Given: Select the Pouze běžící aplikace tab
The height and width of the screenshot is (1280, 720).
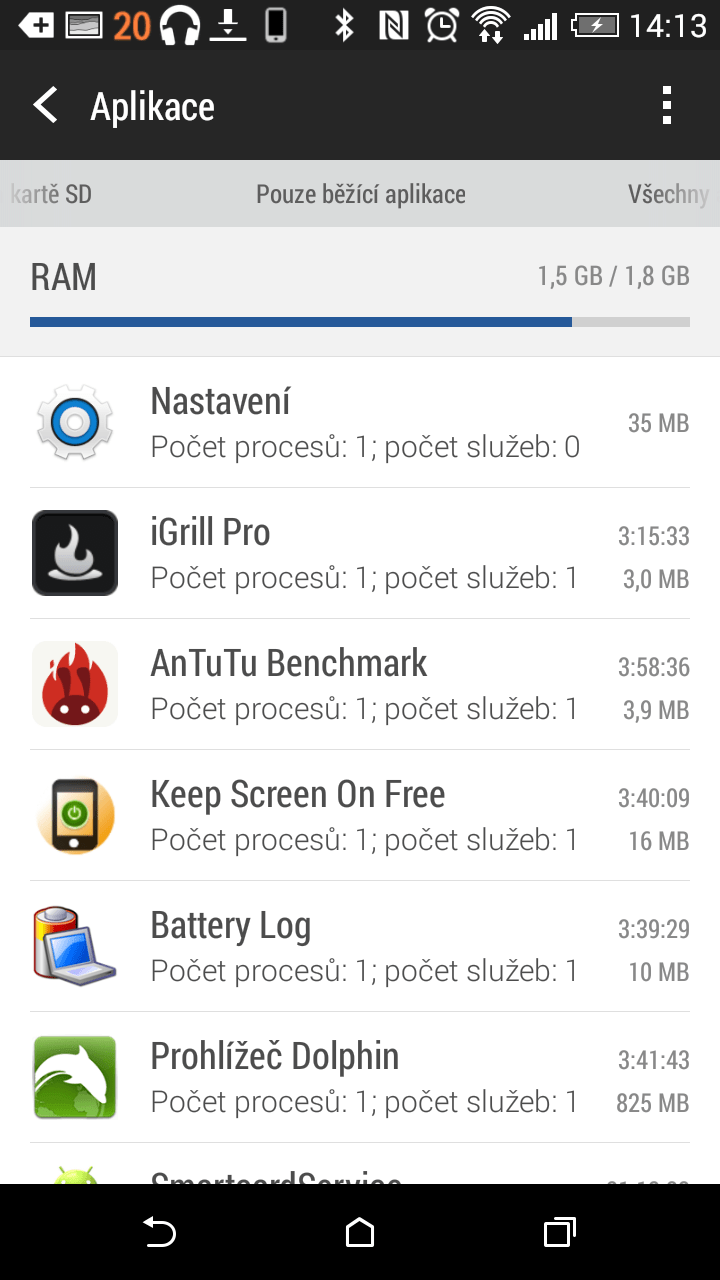Looking at the screenshot, I should coord(361,193).
